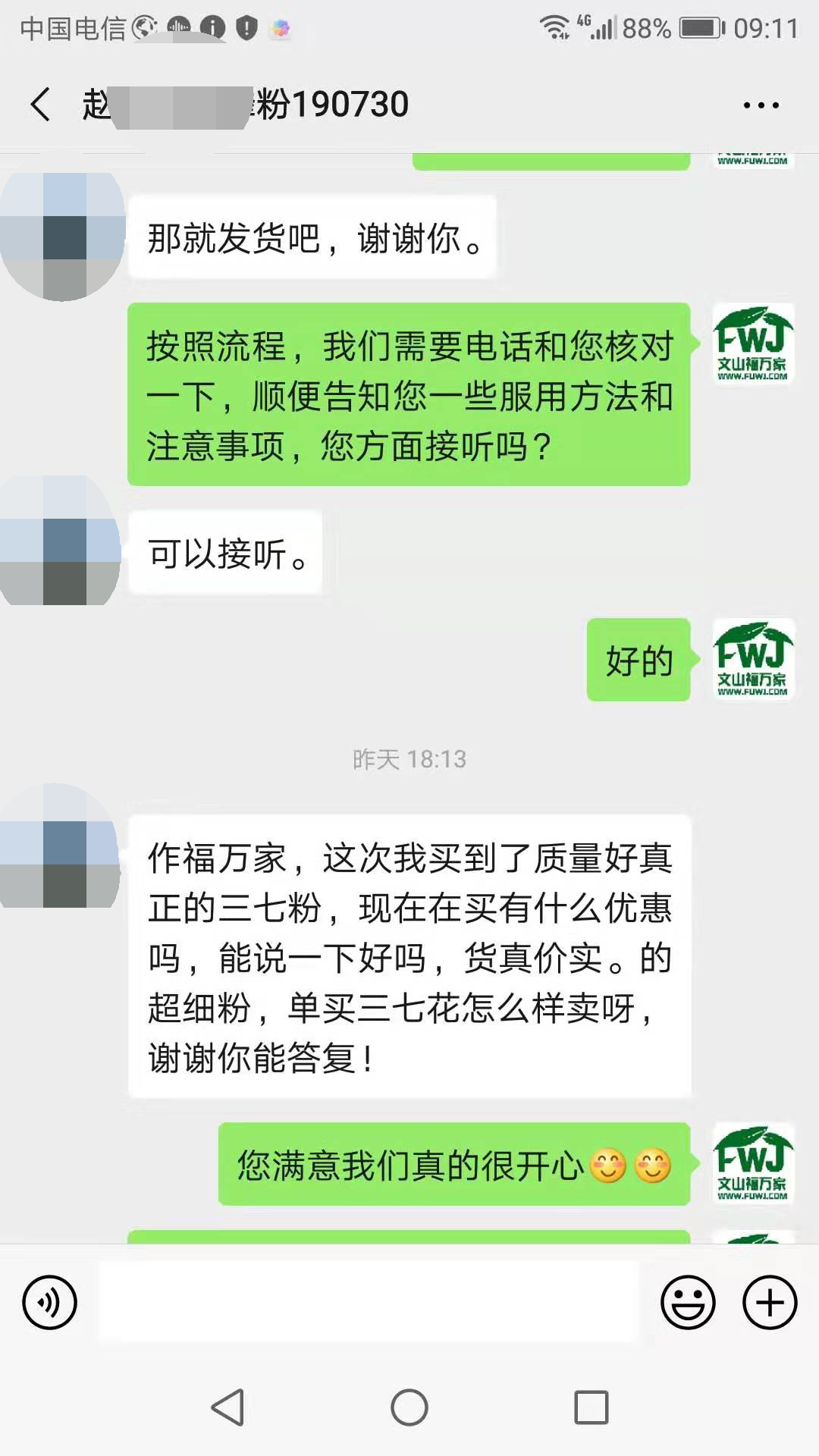
Task: Switch to voice message input
Action: point(50,1303)
